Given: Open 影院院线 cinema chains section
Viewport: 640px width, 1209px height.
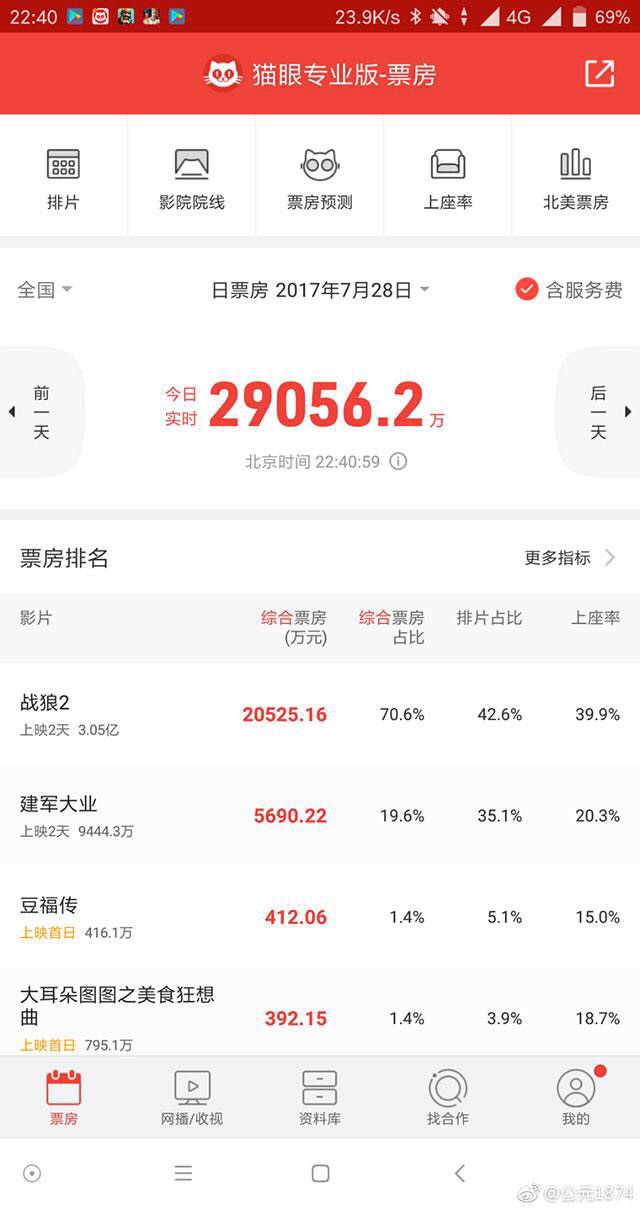Looking at the screenshot, I should (x=192, y=177).
